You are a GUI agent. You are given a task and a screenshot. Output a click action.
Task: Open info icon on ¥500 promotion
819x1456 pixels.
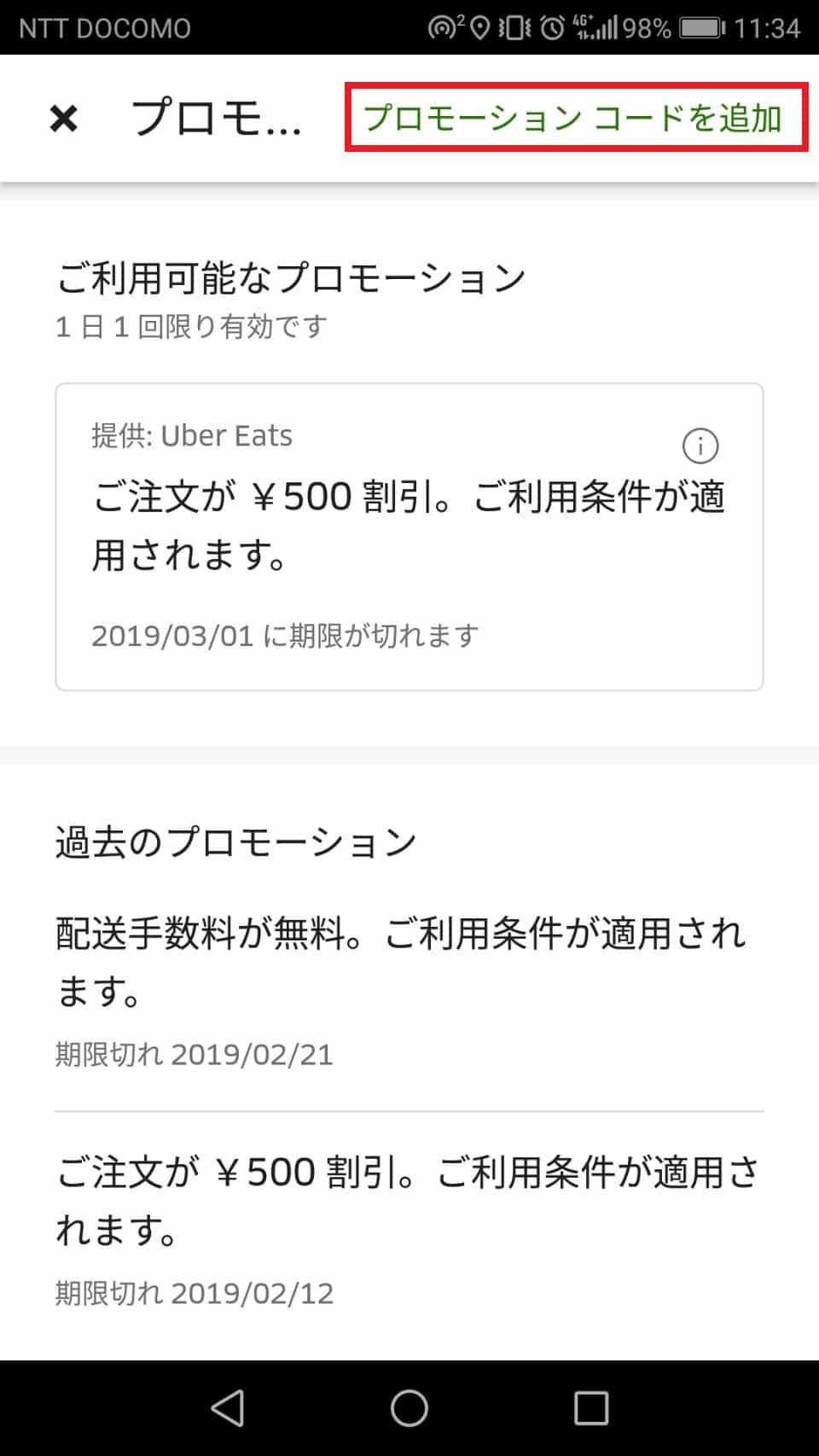click(700, 446)
